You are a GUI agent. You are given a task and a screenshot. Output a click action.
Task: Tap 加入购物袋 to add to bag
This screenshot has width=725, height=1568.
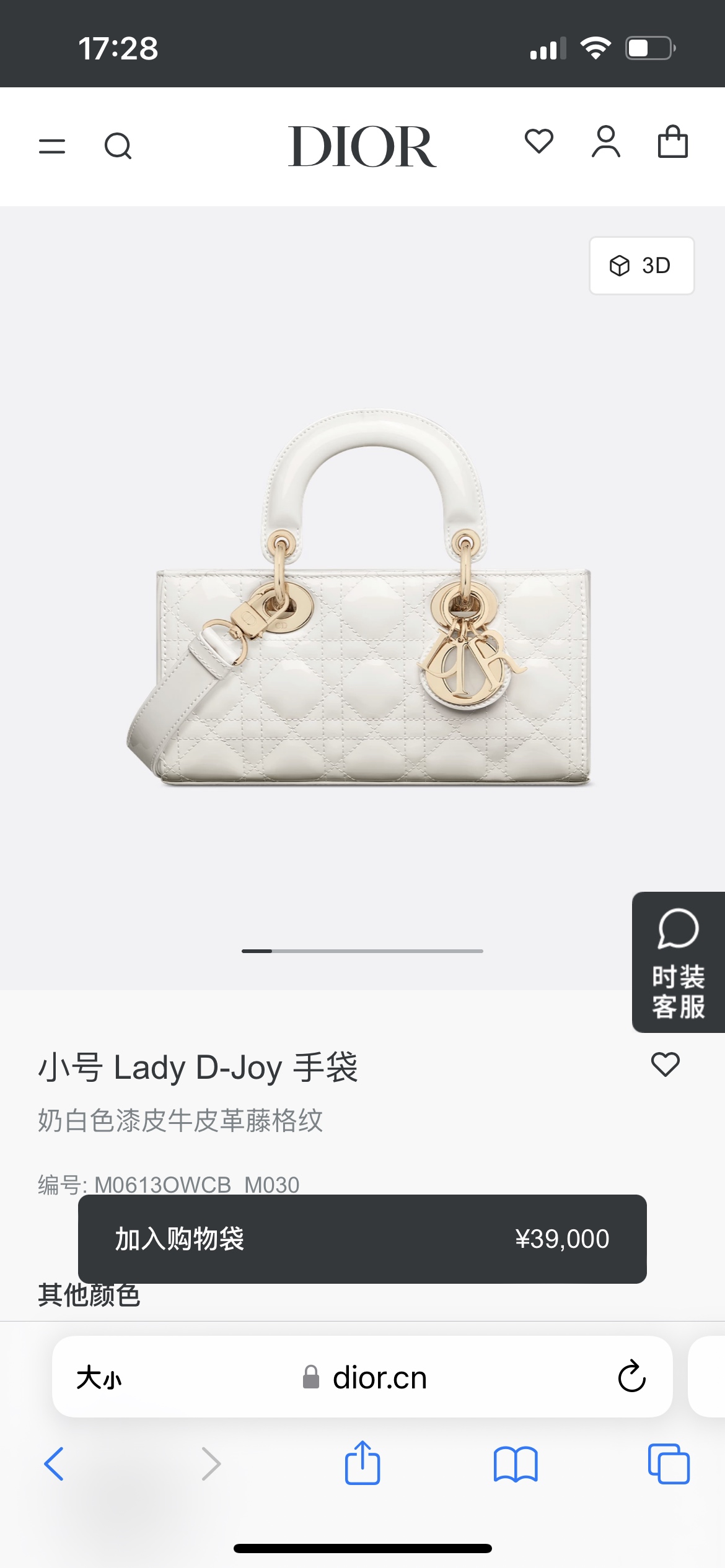coord(362,1239)
